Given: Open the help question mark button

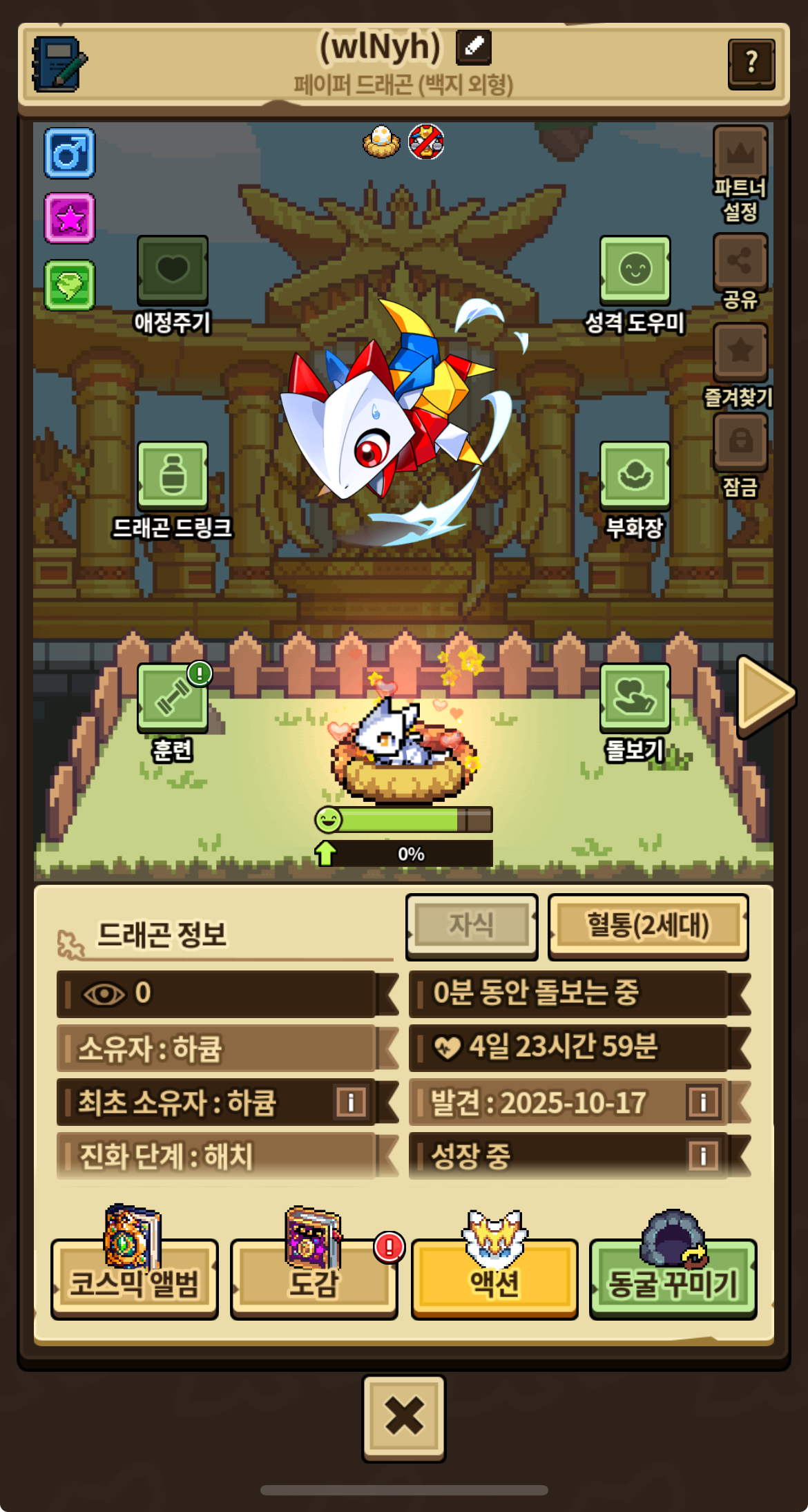Looking at the screenshot, I should pos(751,64).
